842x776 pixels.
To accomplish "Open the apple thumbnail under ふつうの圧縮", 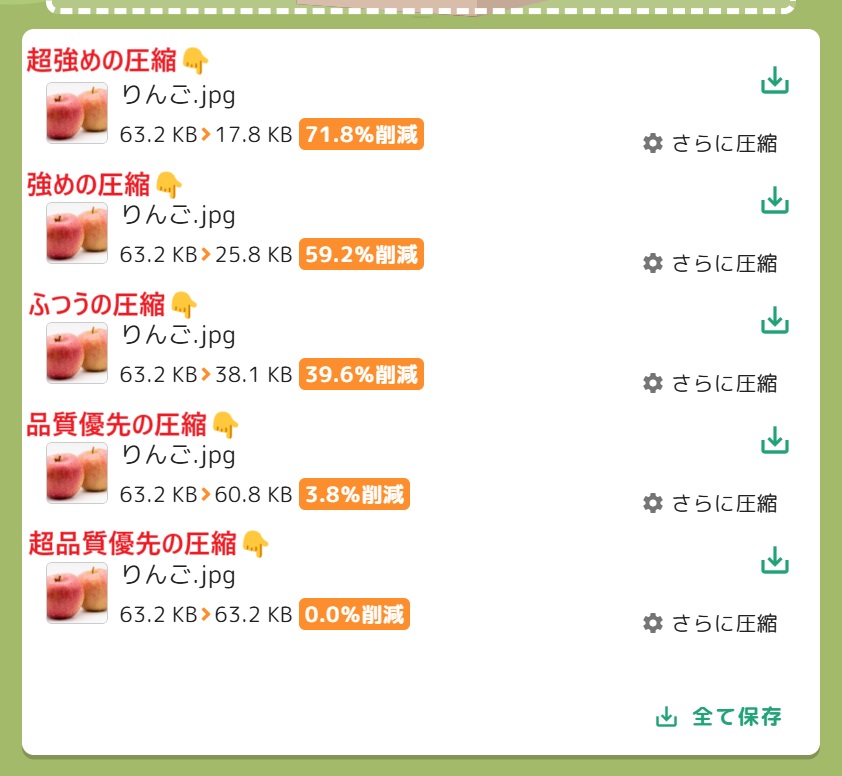I will [x=77, y=353].
